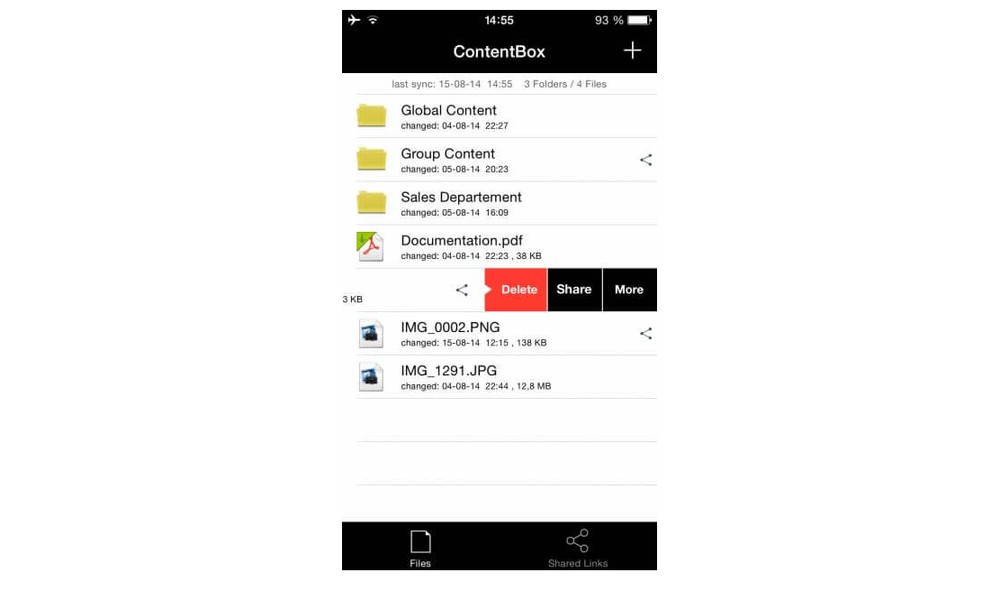
Task: Switch to the Shared Links tab
Action: (577, 548)
